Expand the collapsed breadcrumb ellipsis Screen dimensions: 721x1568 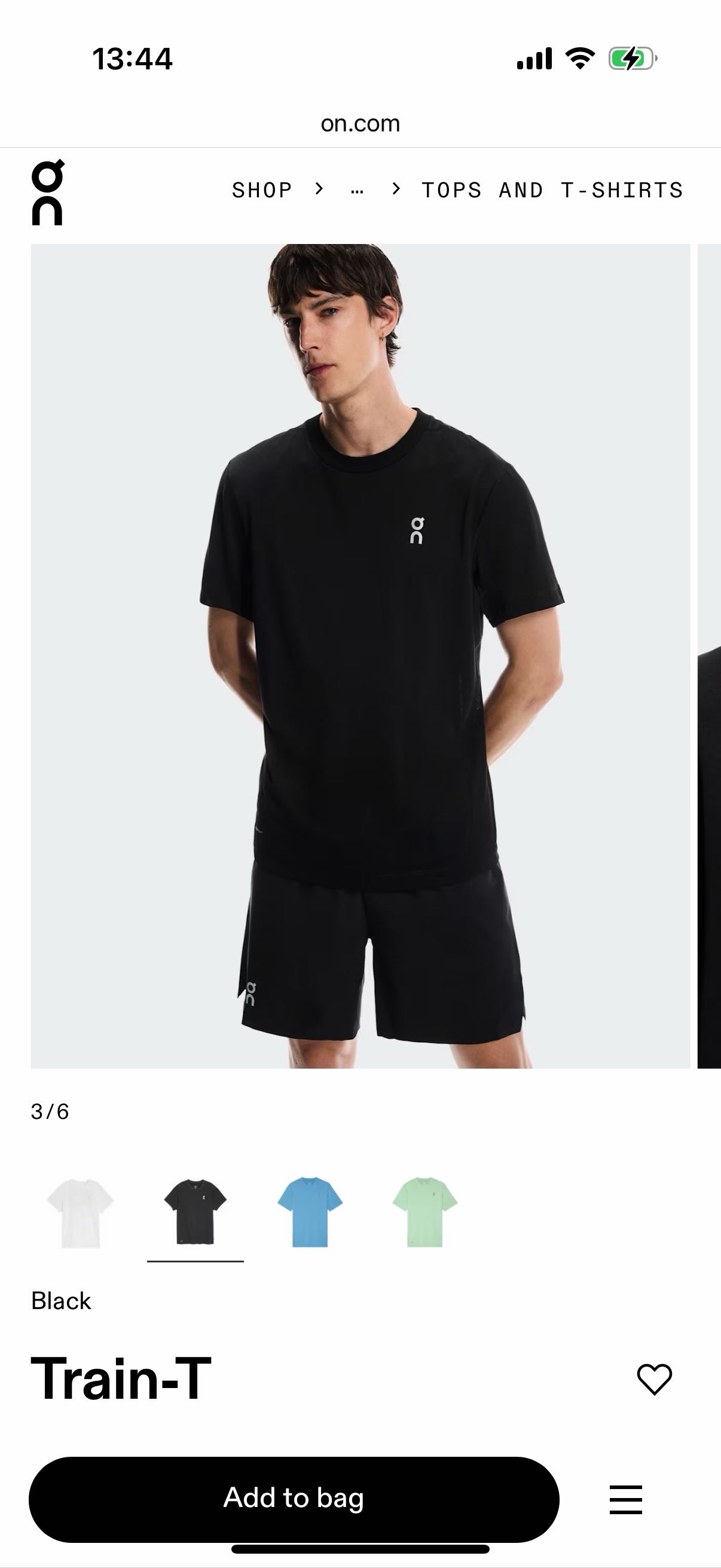point(358,191)
